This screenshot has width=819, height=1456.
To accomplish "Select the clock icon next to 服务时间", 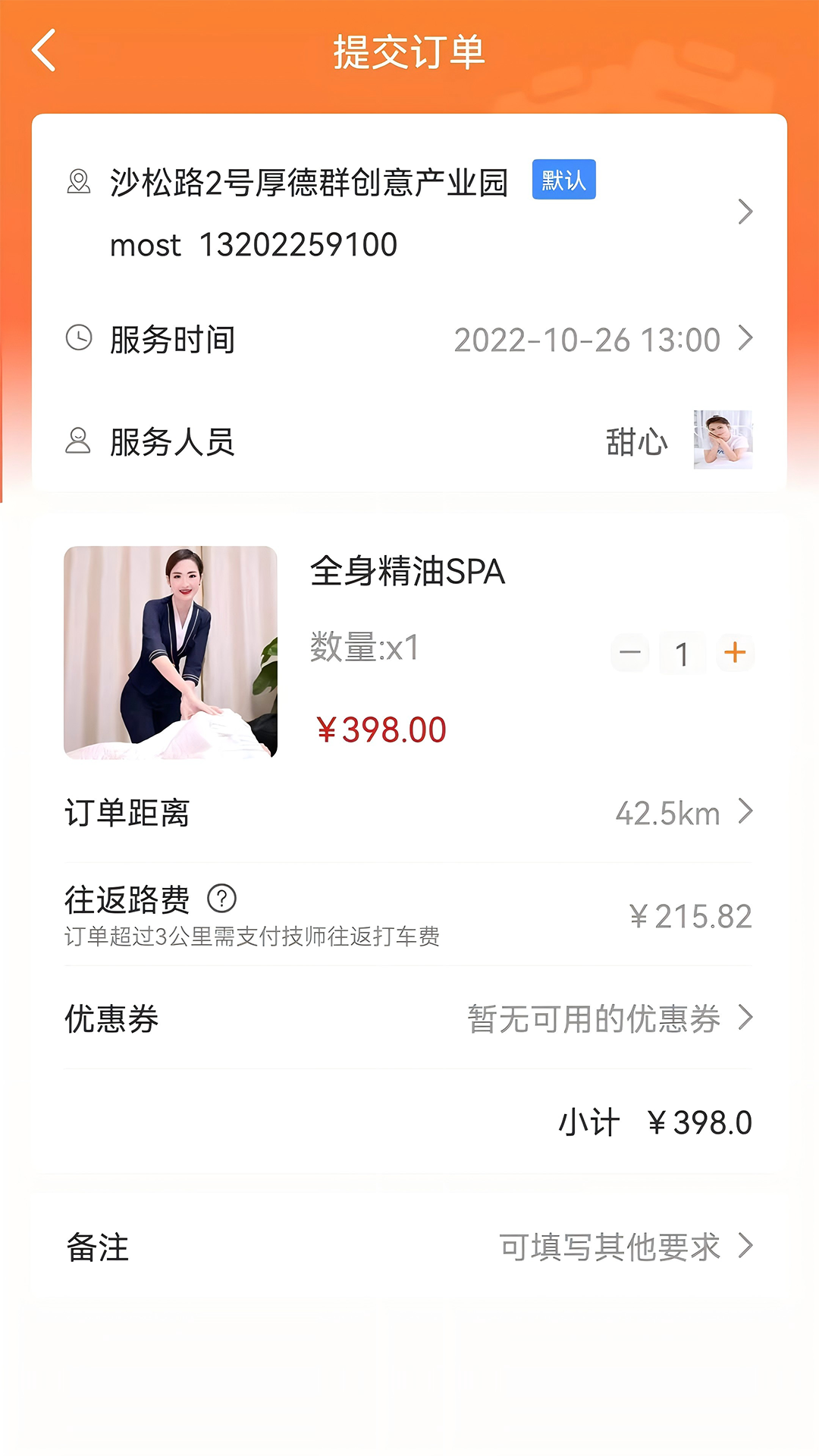I will [x=79, y=339].
